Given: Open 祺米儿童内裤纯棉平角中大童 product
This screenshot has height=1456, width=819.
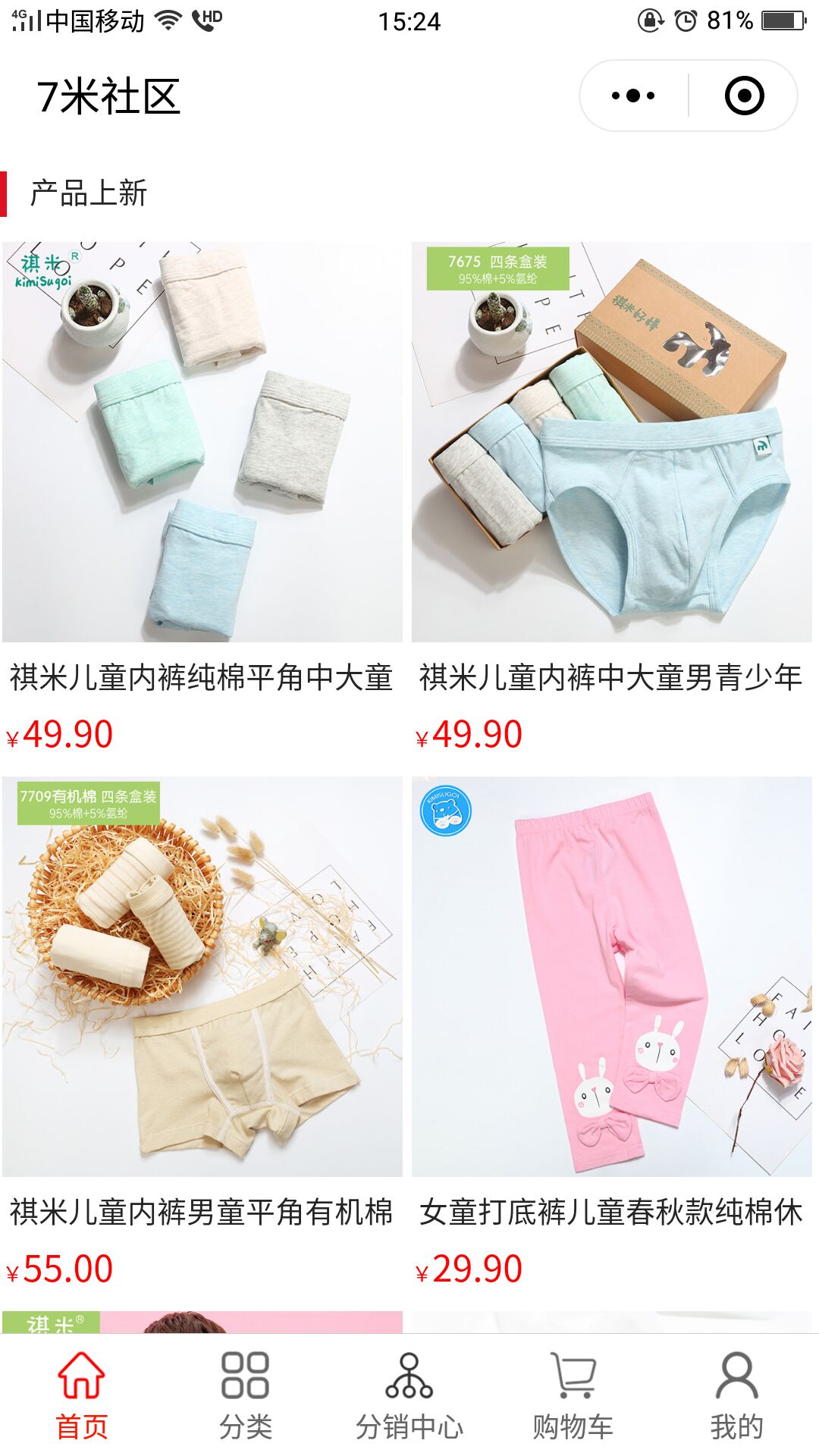Looking at the screenshot, I should pyautogui.click(x=202, y=442).
